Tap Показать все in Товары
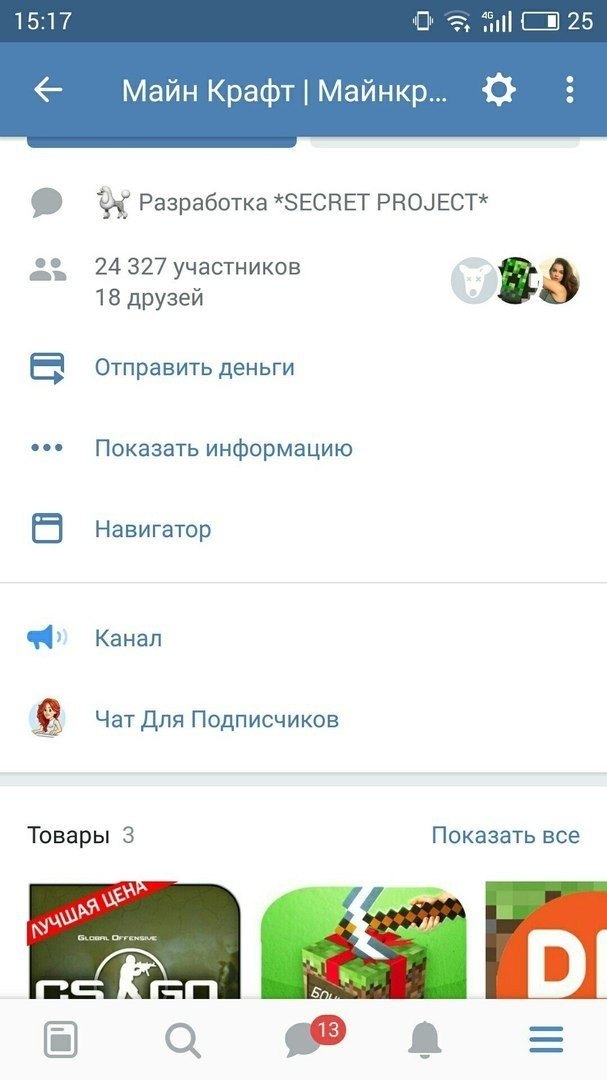 click(x=505, y=835)
